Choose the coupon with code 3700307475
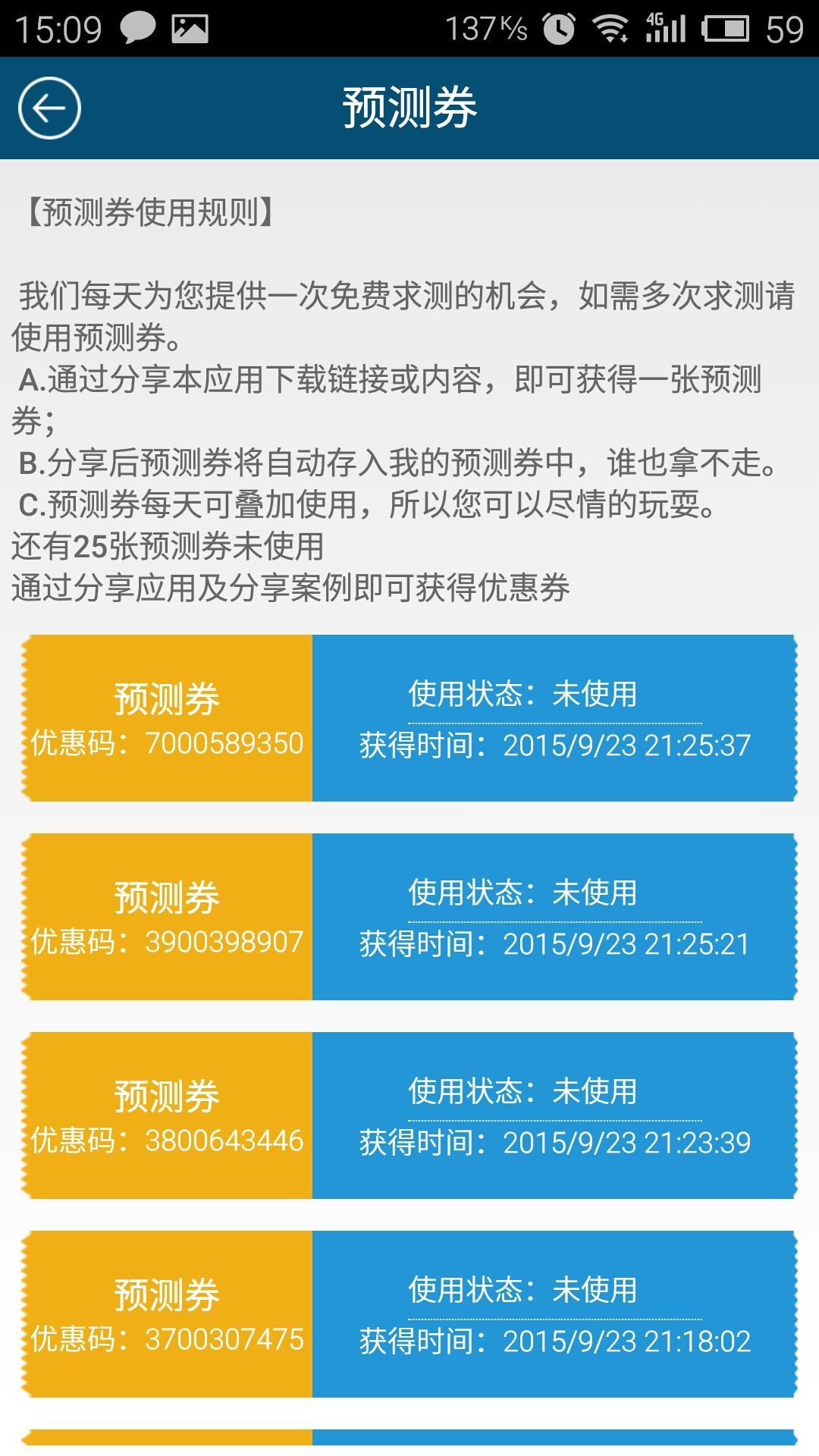 409,1314
